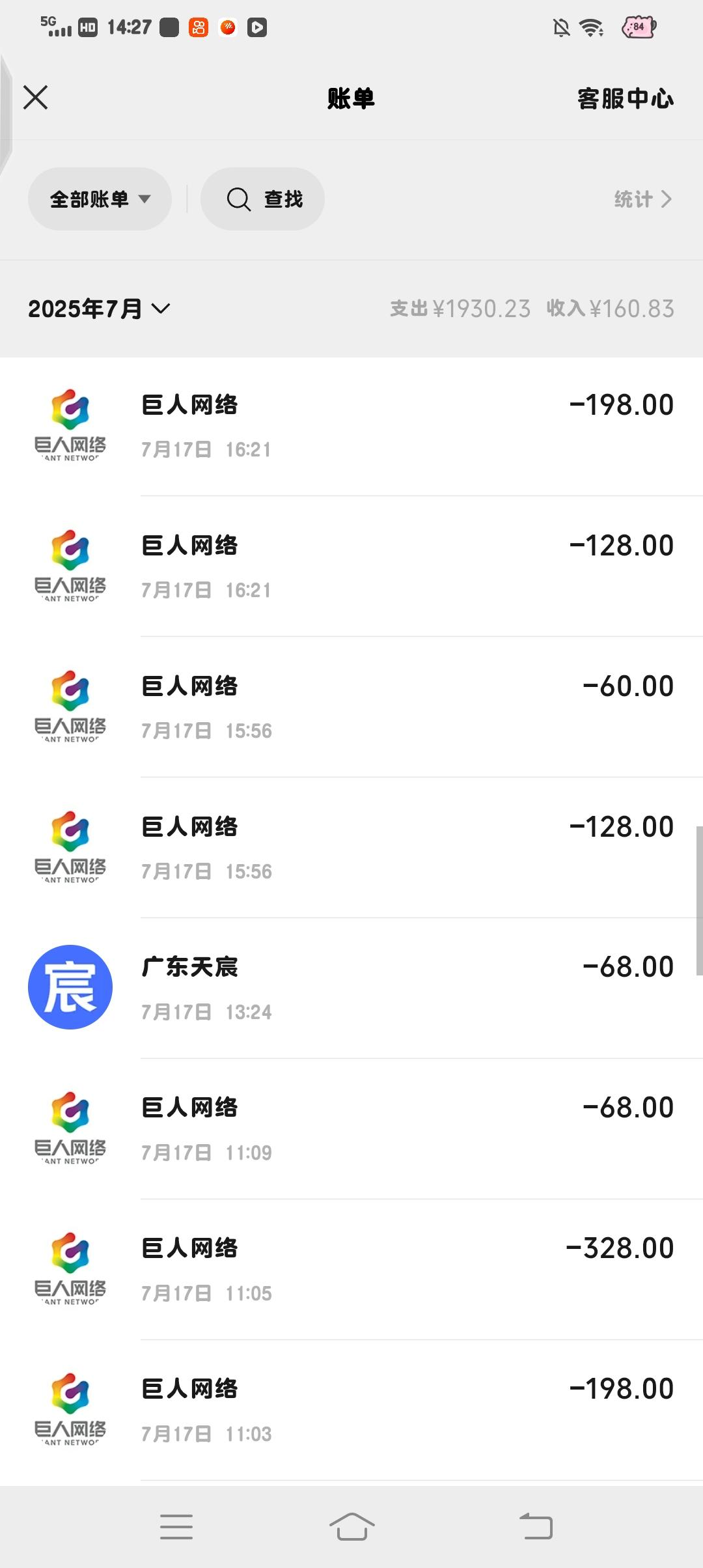Go to the system home screen
Image resolution: width=703 pixels, height=1568 pixels.
point(351,1527)
